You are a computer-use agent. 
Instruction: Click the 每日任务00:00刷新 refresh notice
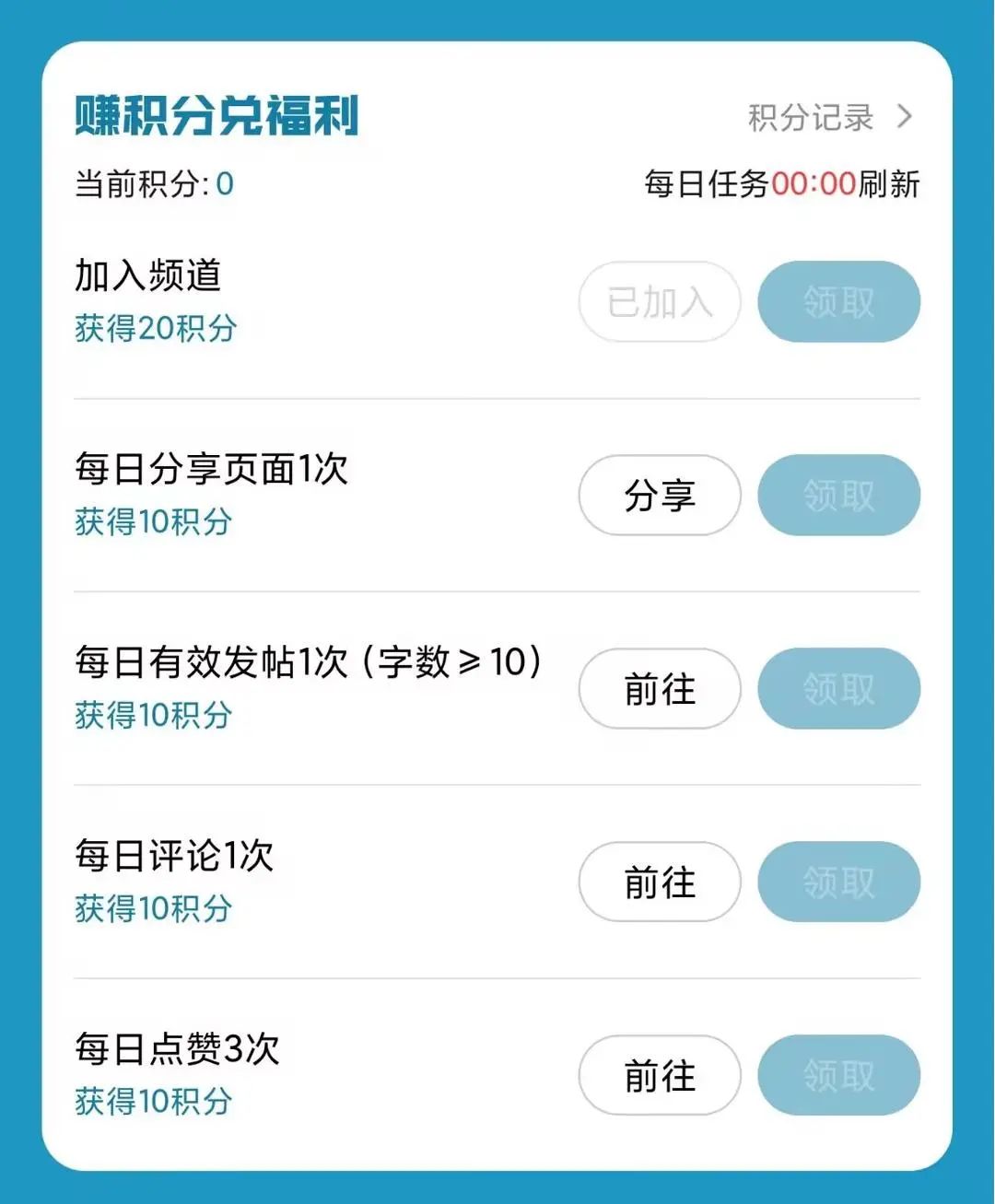point(783,183)
